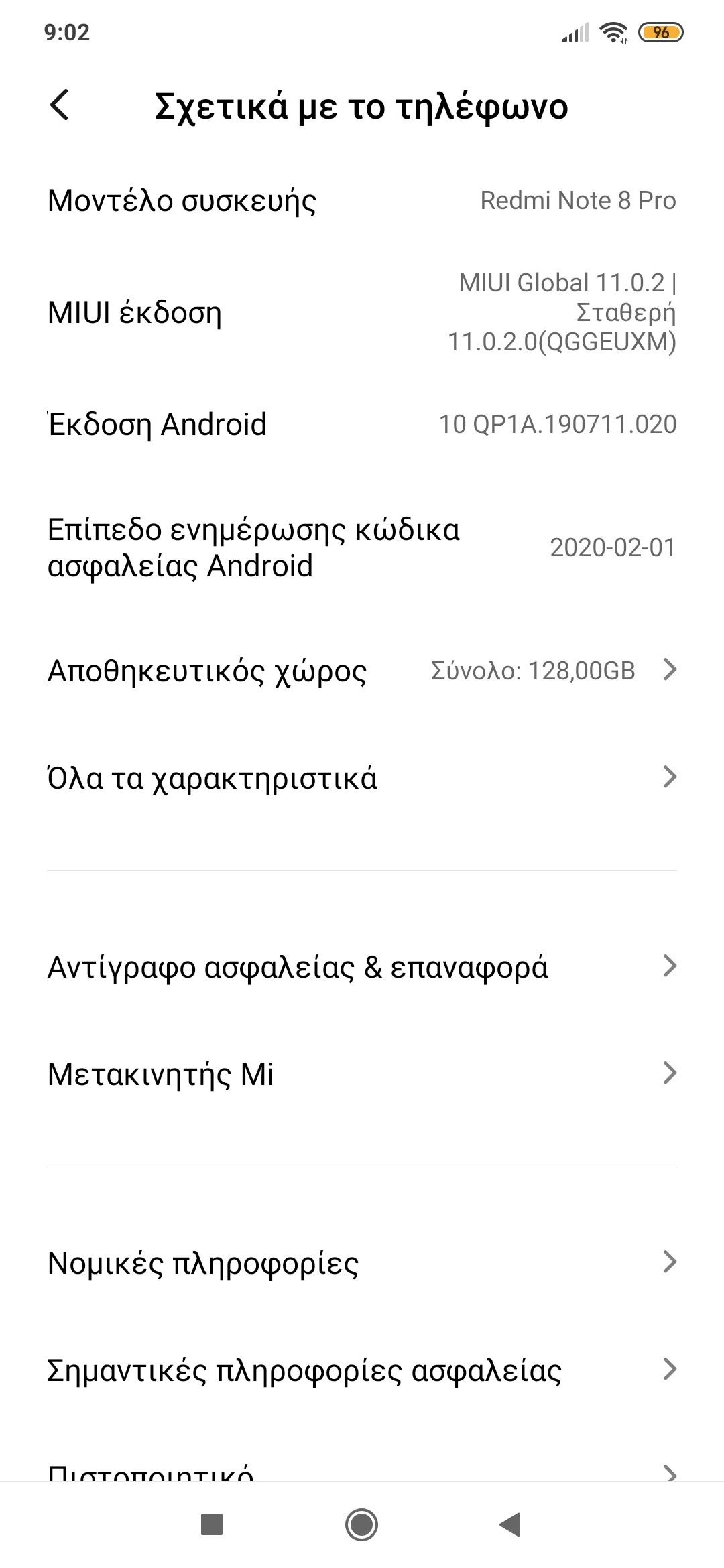Image resolution: width=724 pixels, height=1568 pixels.
Task: Tap the Έκδοση Android row
Action: (362, 425)
